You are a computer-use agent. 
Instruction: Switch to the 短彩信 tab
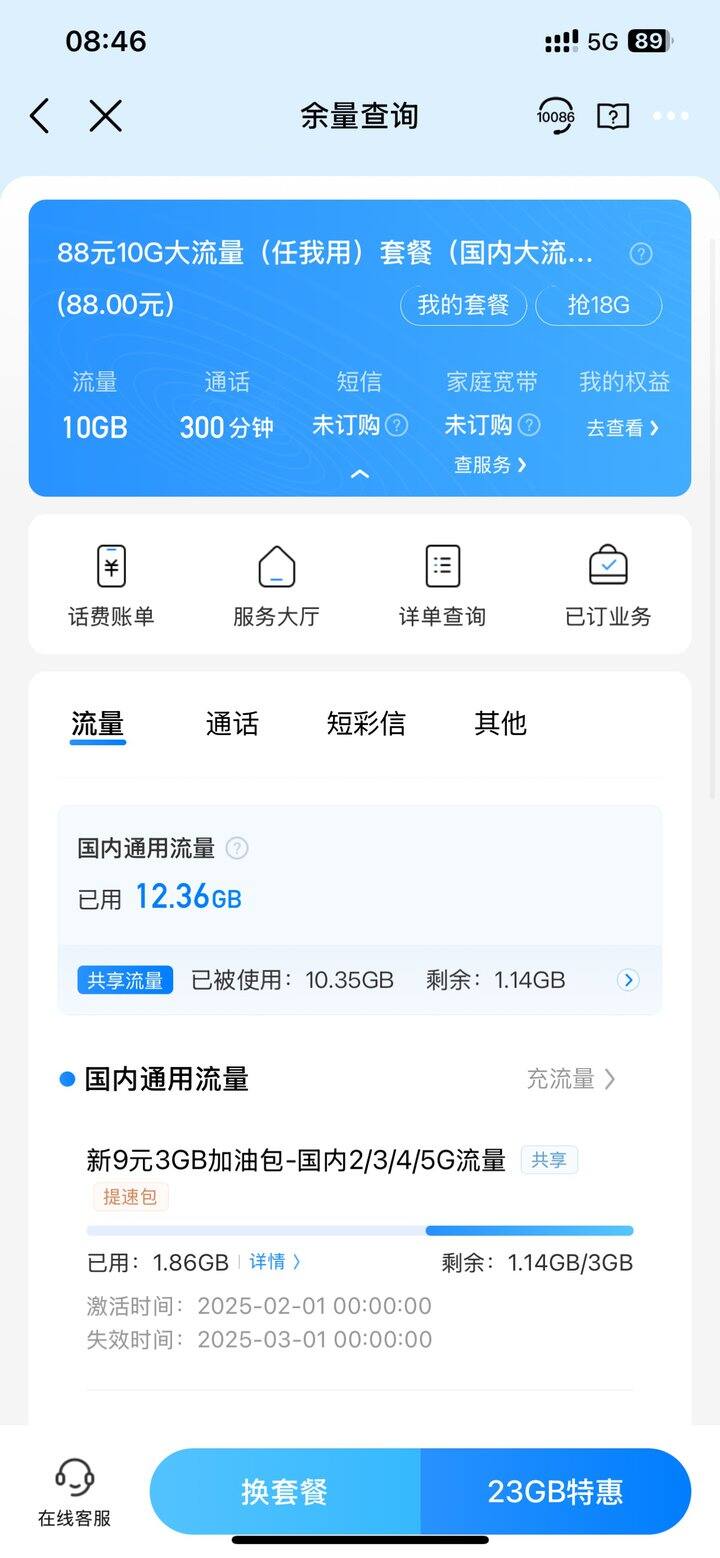[x=366, y=723]
